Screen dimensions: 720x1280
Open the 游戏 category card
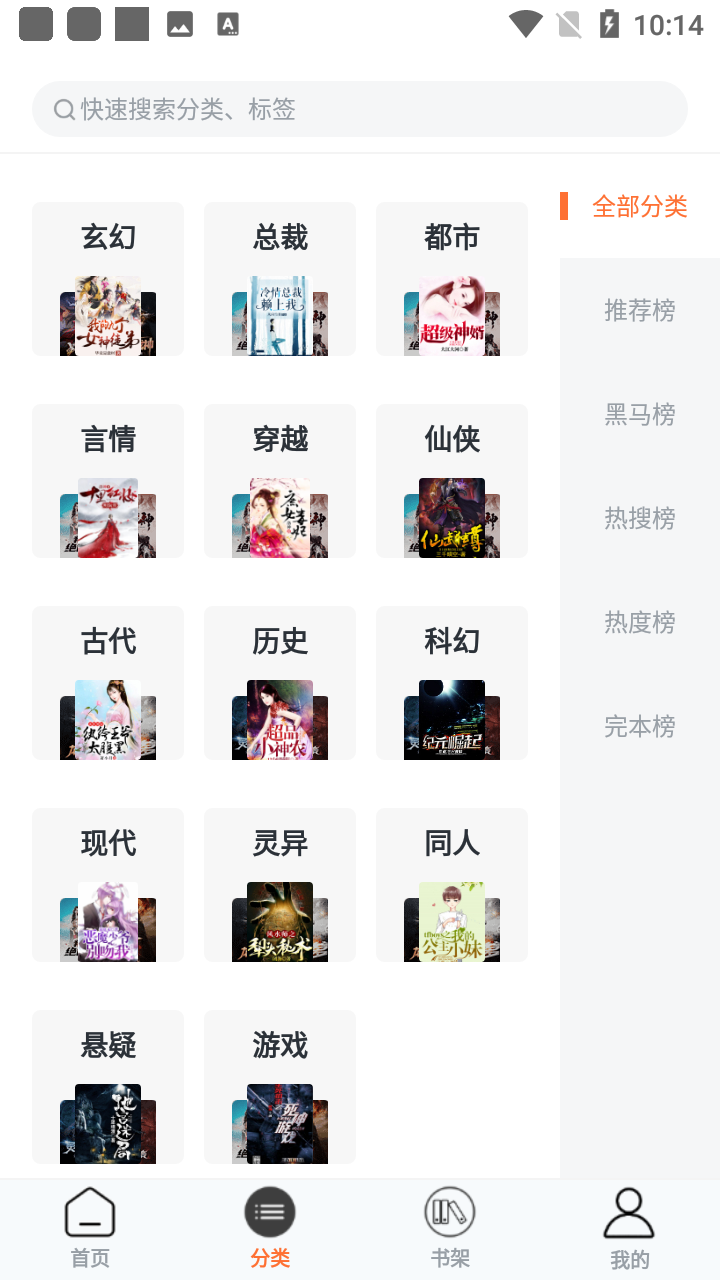(x=280, y=1087)
